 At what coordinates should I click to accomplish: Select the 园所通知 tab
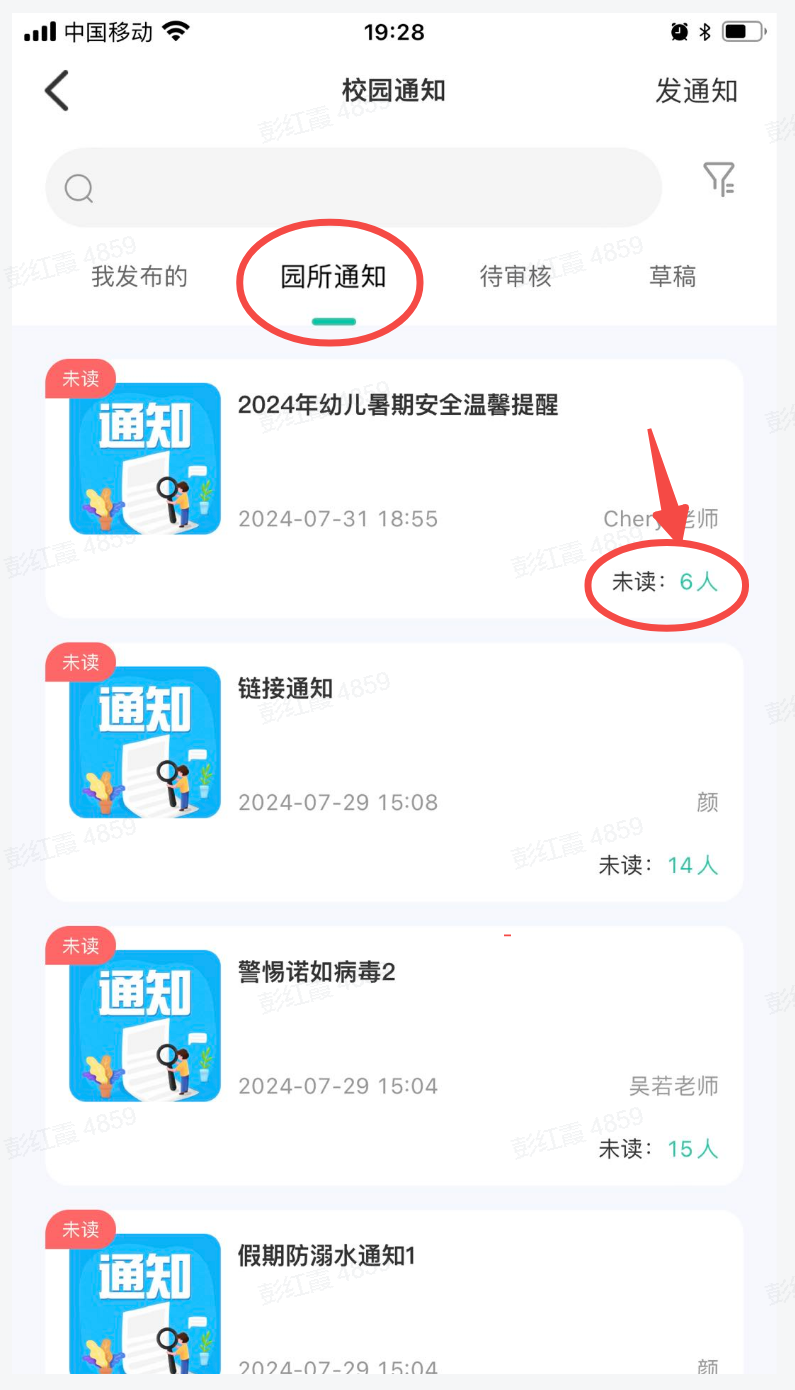tap(333, 277)
